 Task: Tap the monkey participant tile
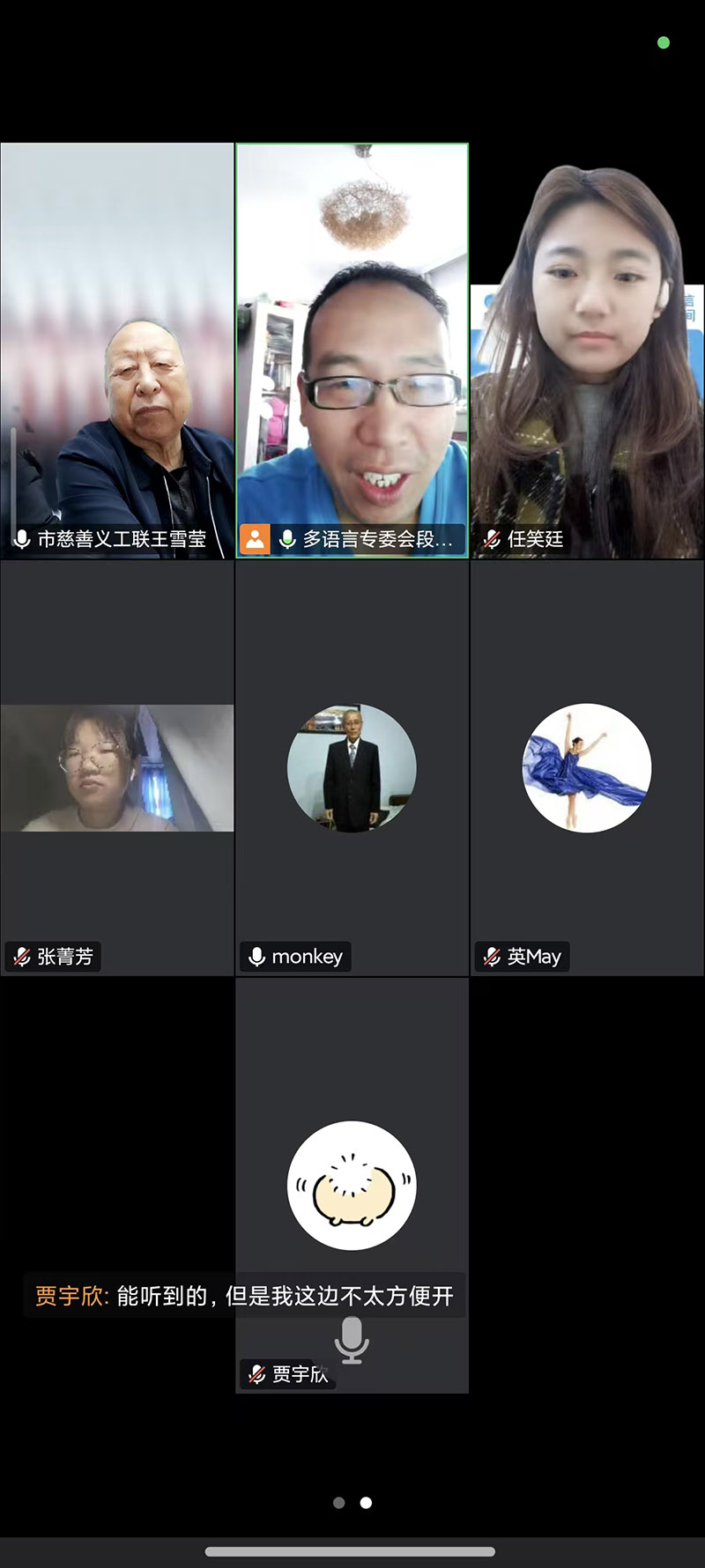[x=352, y=767]
